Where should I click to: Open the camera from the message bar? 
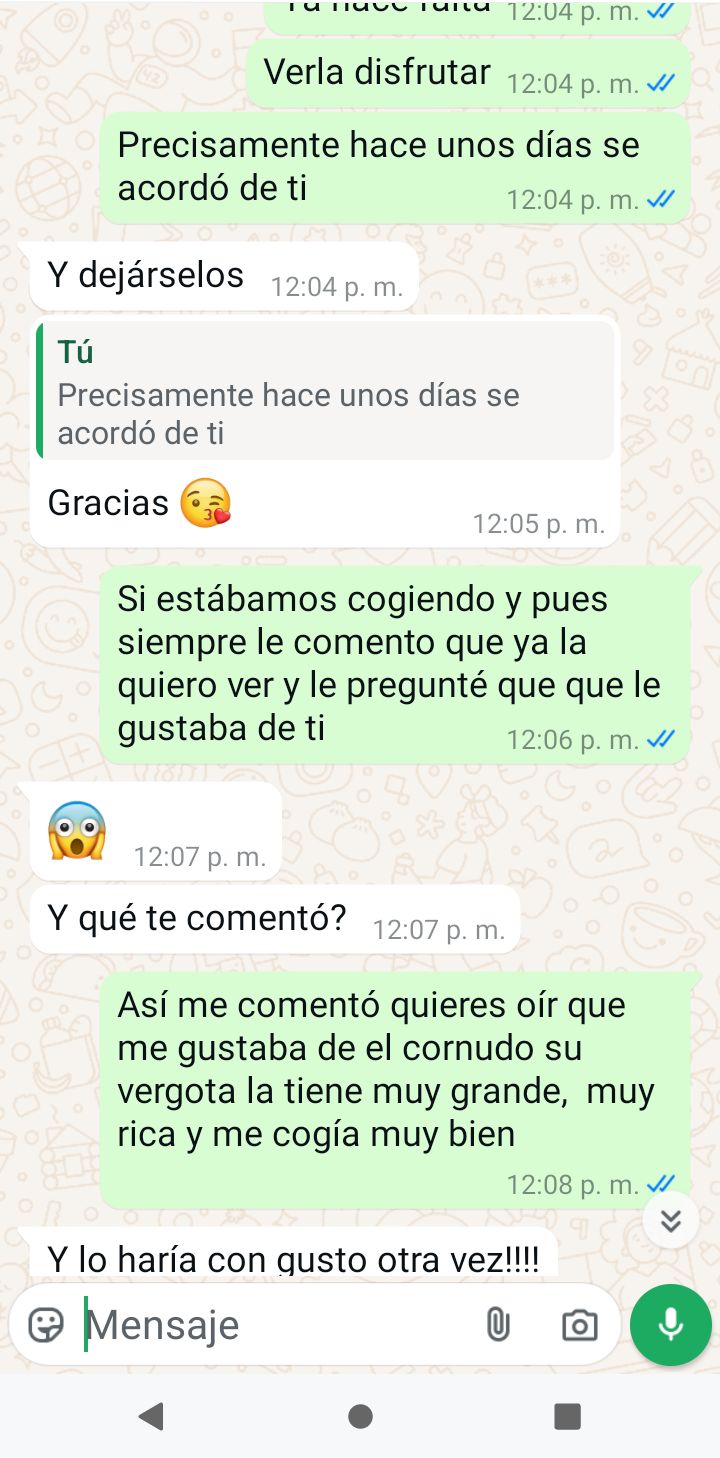(579, 1326)
